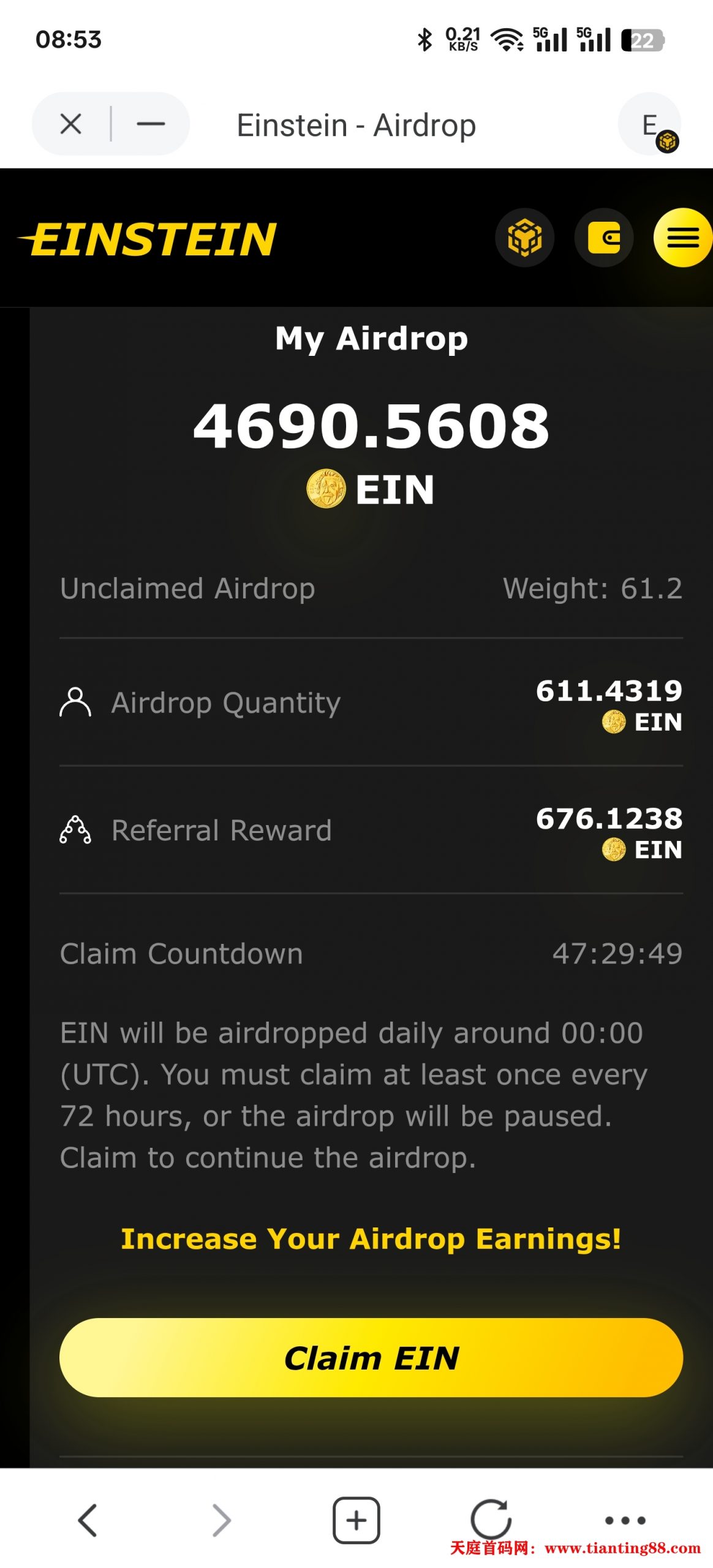Go back to the previous page

(x=88, y=1520)
